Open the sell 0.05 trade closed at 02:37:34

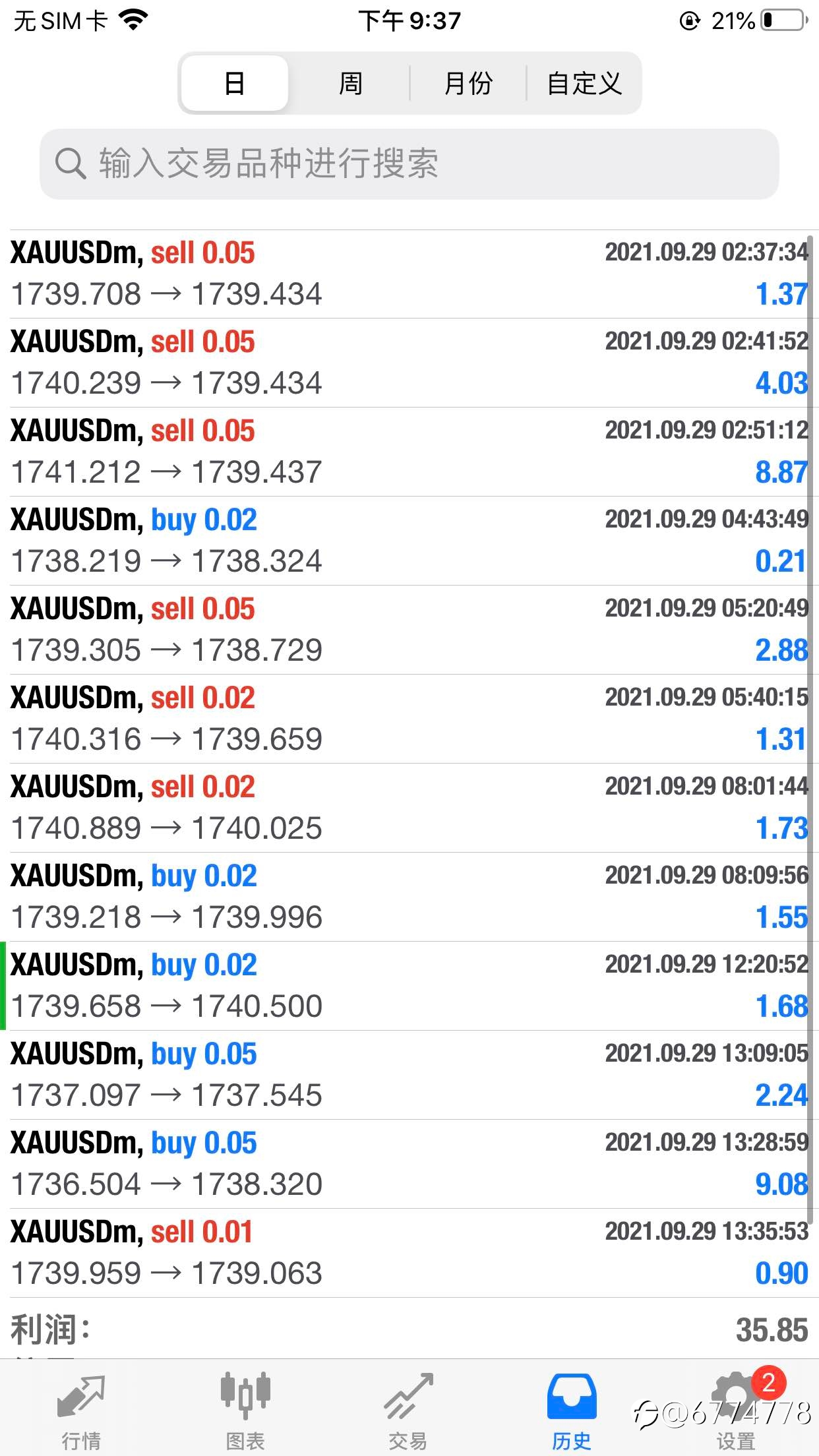409,274
